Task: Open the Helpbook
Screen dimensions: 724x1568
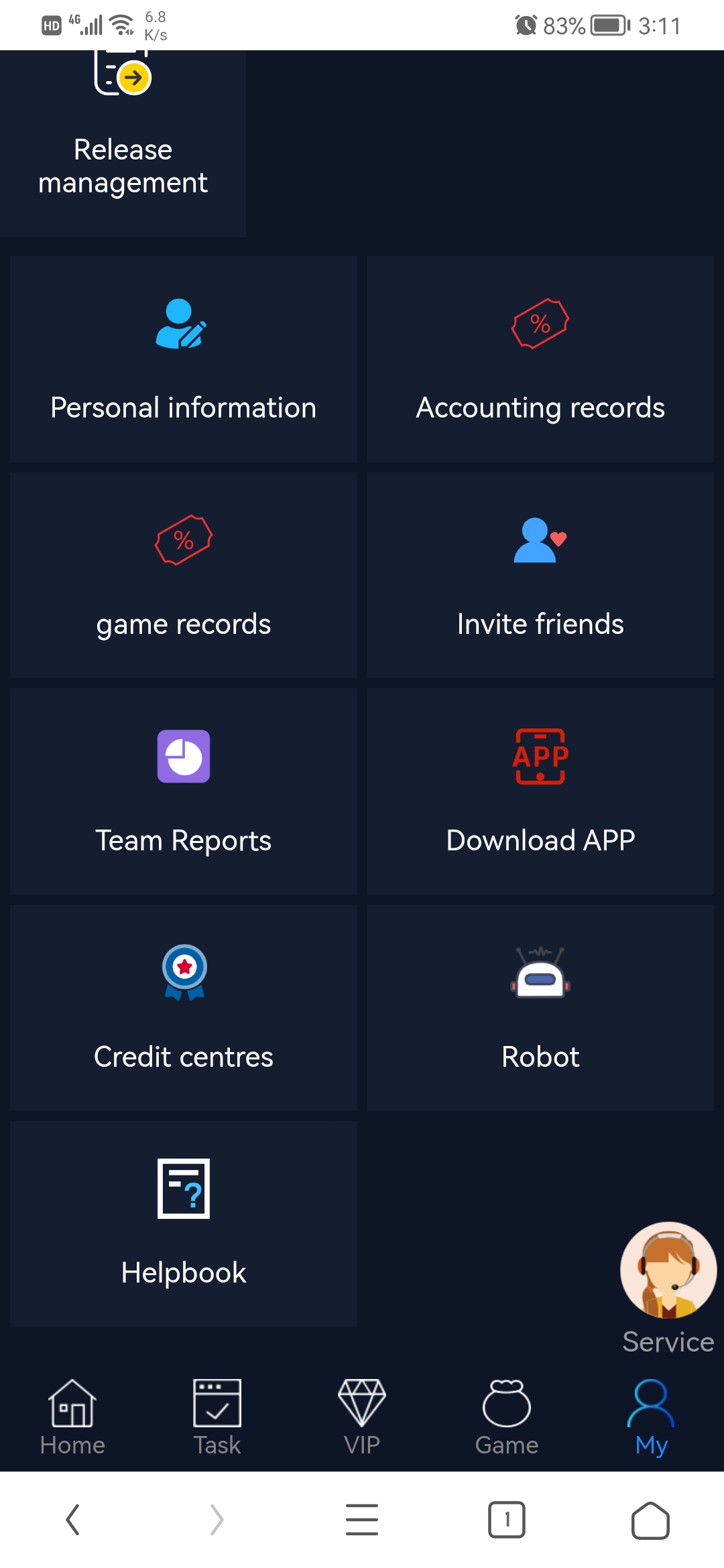Action: click(183, 1224)
